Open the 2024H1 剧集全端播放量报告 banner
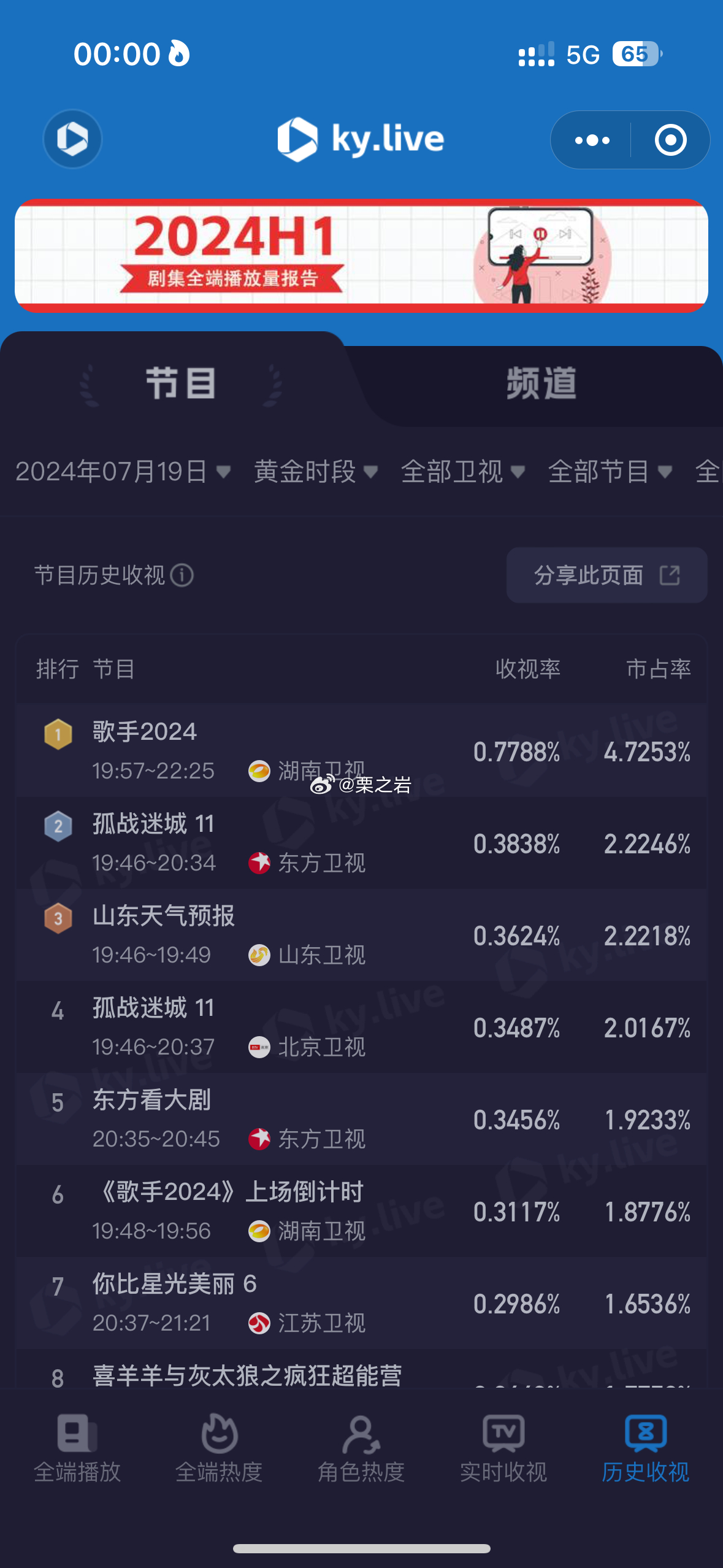Viewport: 723px width, 1568px height. (361, 255)
